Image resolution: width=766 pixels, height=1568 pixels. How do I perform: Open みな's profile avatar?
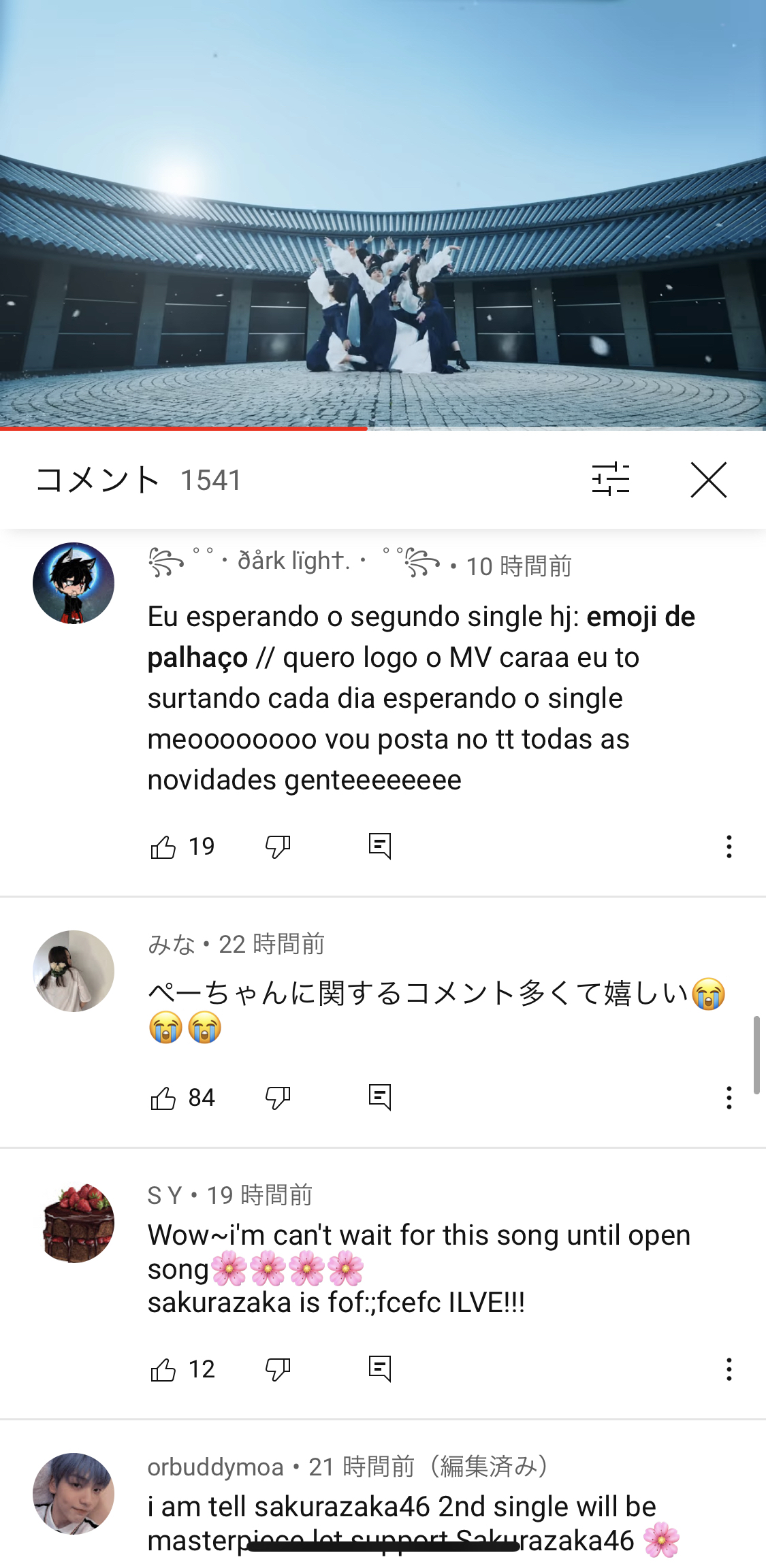pyautogui.click(x=74, y=971)
